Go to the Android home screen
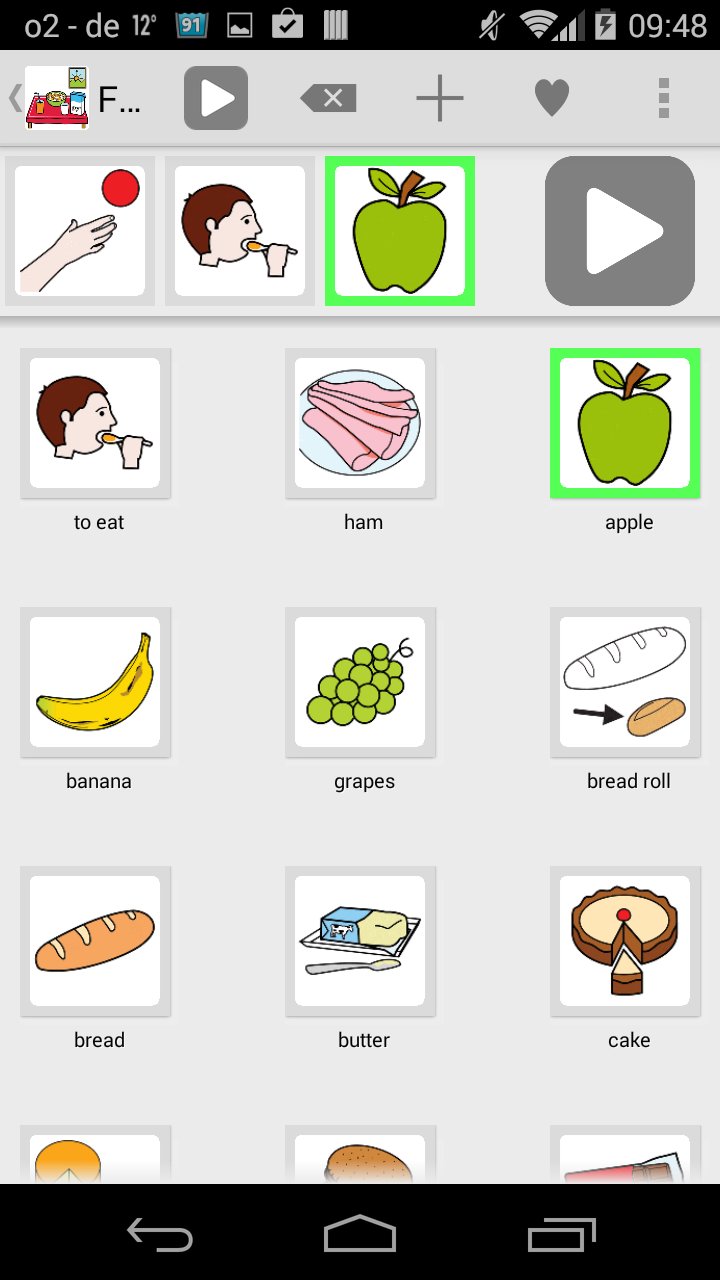 (360, 1234)
